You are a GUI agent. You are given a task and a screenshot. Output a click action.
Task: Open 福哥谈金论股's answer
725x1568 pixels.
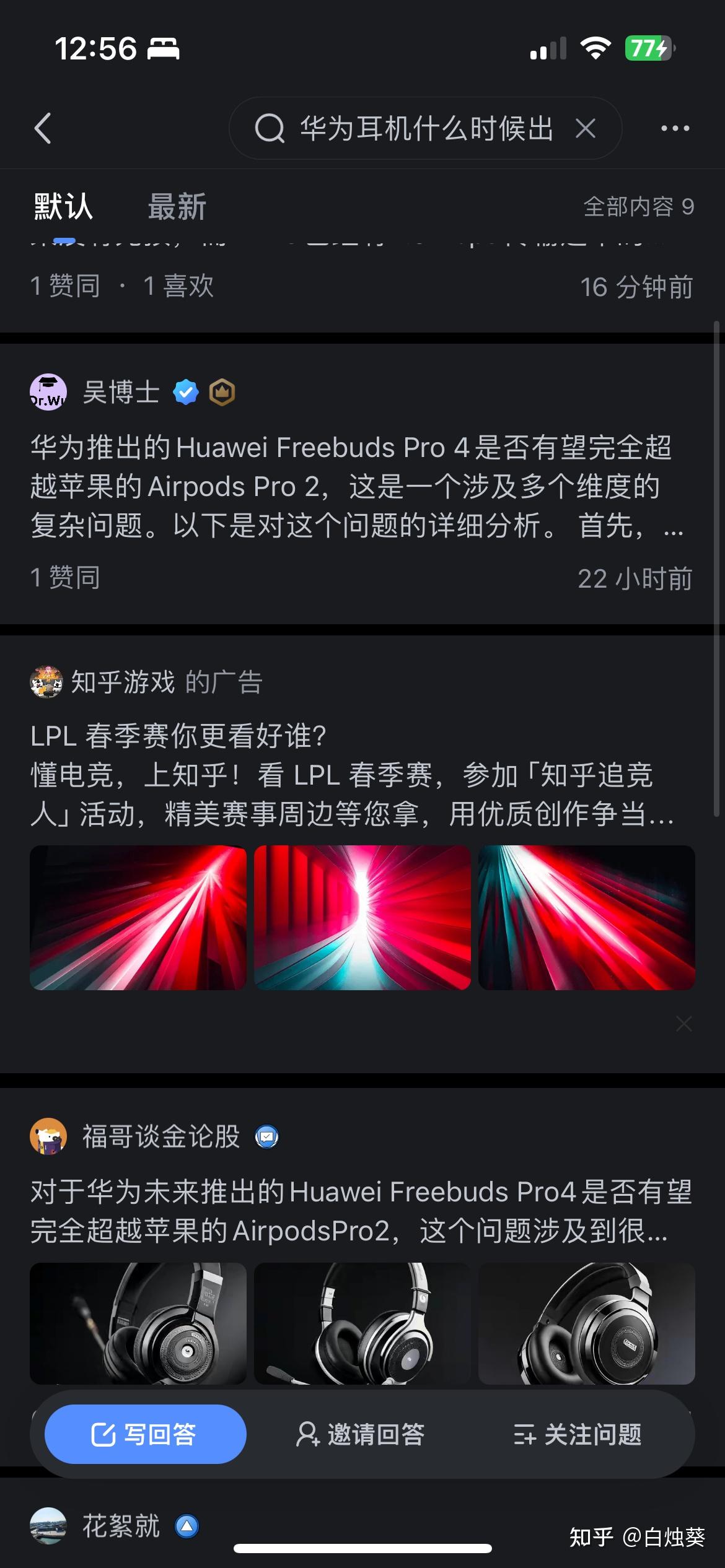[359, 1211]
